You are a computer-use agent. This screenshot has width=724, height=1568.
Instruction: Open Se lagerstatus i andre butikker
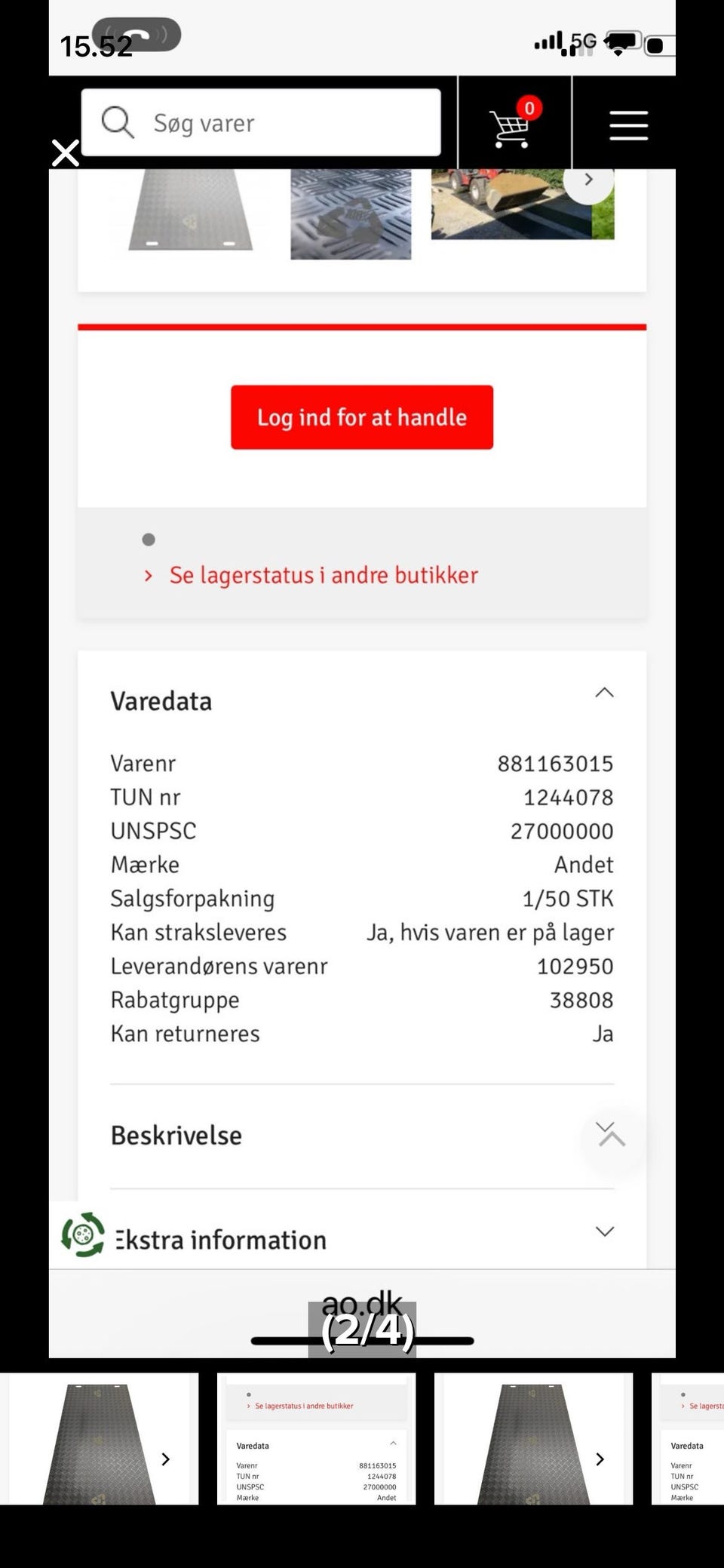[x=323, y=574]
